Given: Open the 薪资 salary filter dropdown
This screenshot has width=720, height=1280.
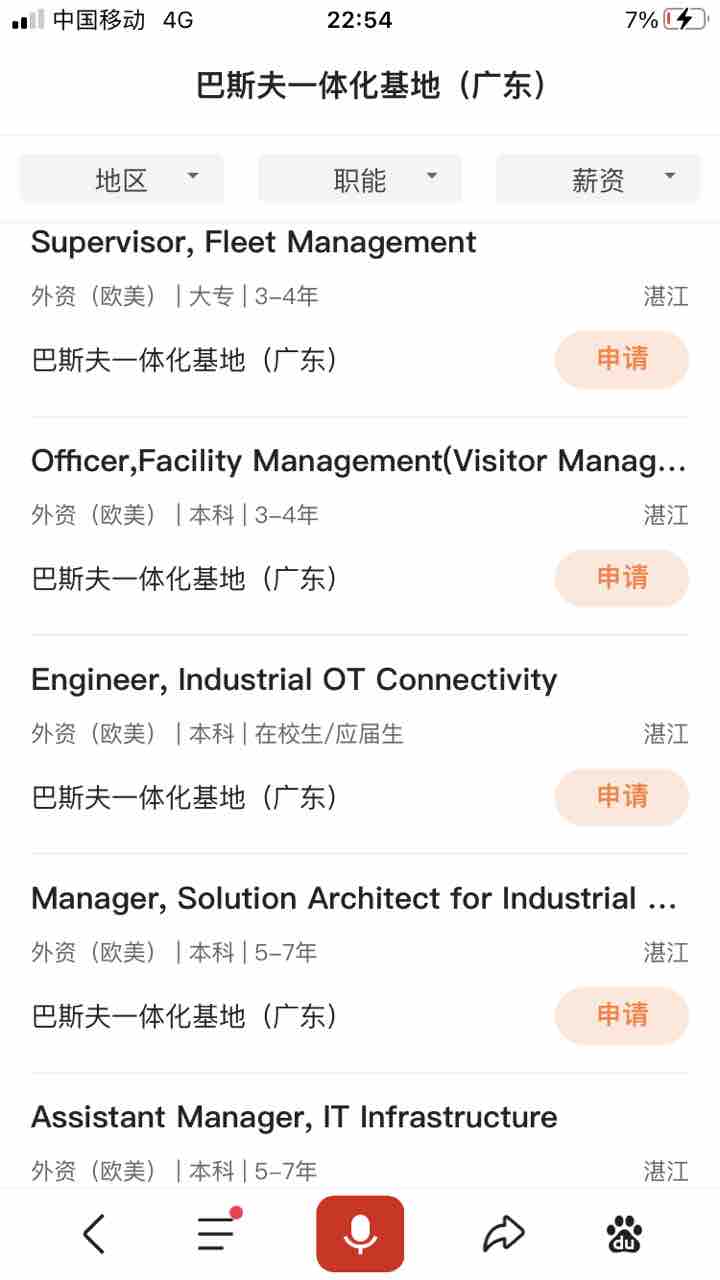Looking at the screenshot, I should click(598, 179).
